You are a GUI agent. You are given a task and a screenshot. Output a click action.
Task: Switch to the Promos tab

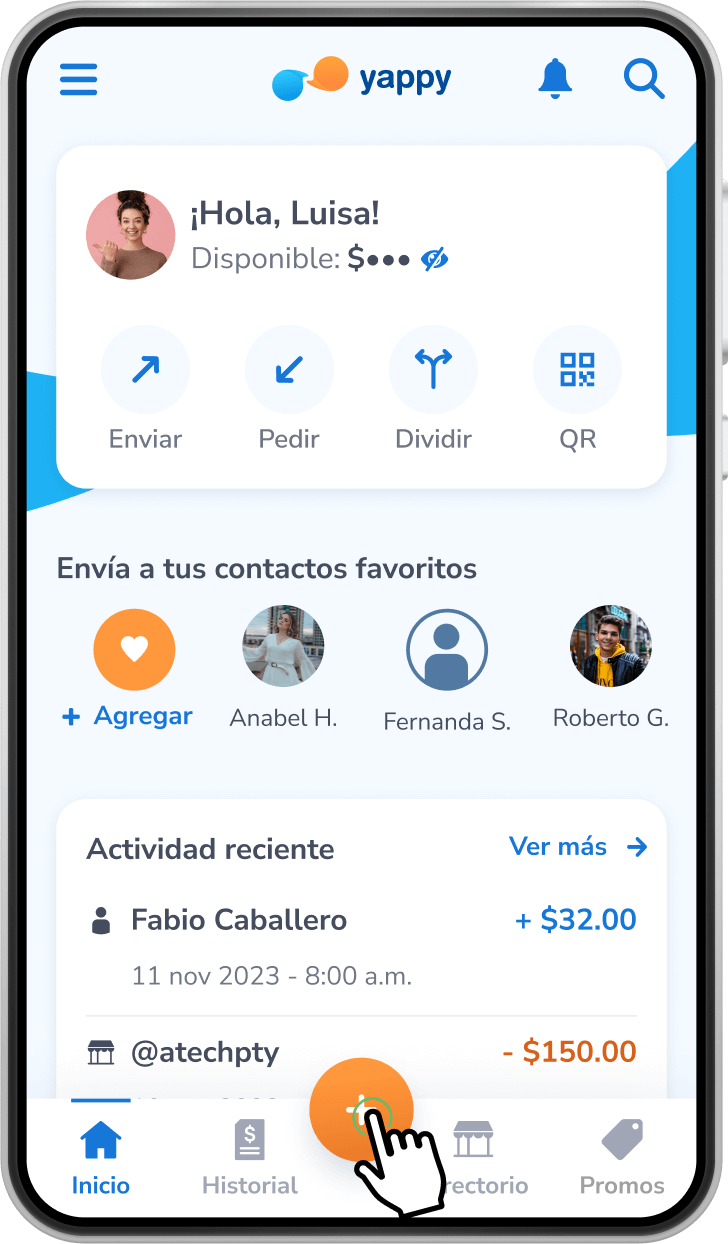tap(622, 1158)
